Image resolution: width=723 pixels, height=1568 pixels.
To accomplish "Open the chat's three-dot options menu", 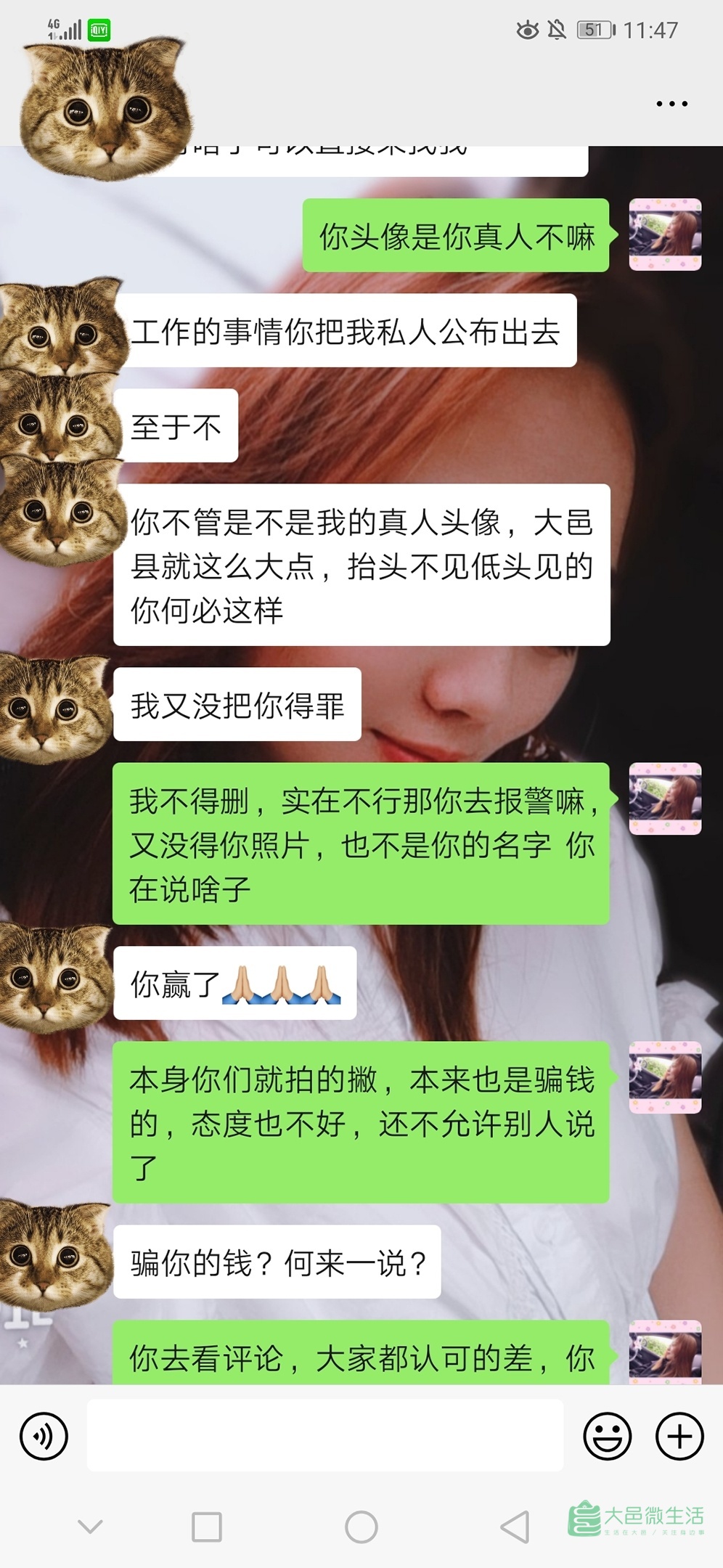I will click(671, 104).
